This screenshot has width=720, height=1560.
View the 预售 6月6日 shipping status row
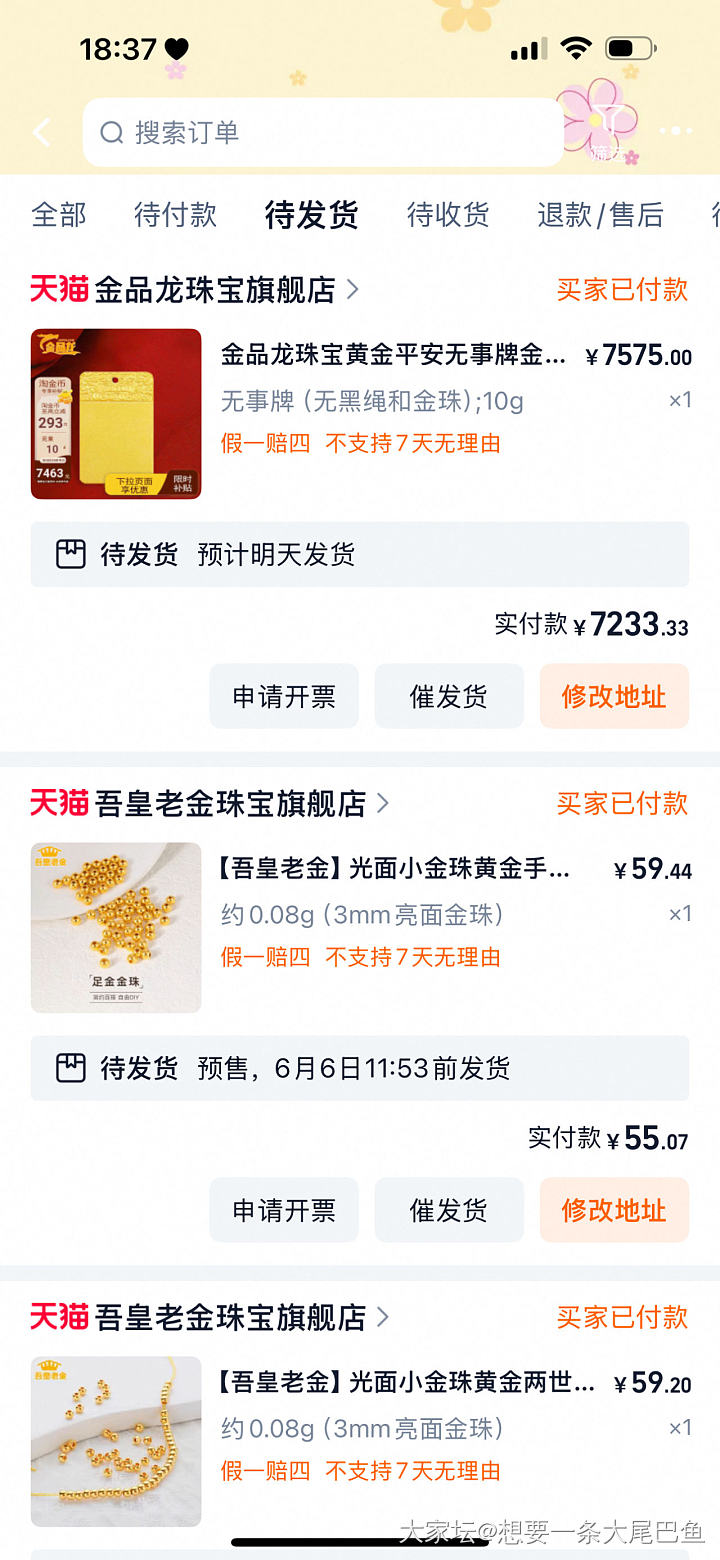click(360, 1068)
